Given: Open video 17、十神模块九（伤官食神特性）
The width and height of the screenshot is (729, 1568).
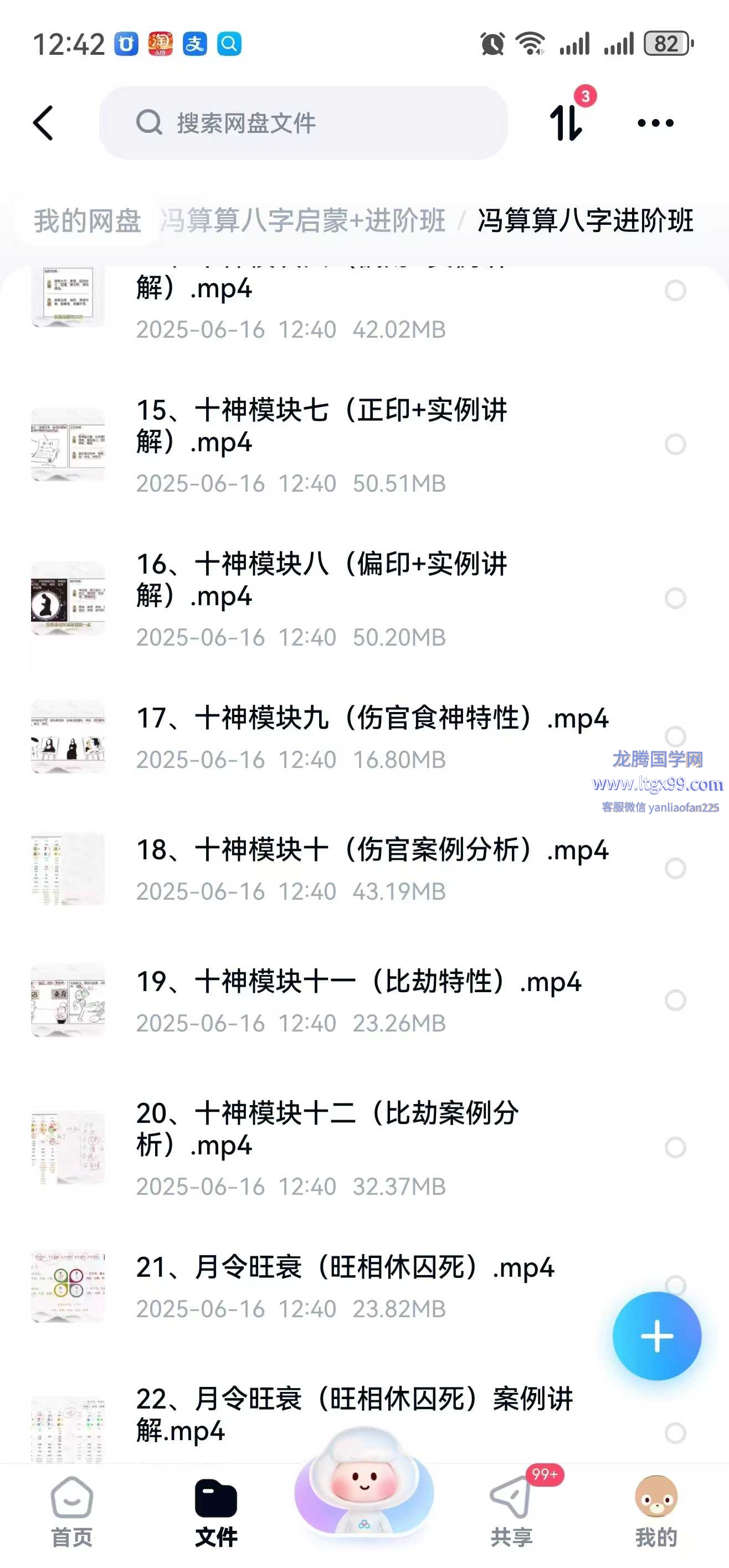Looking at the screenshot, I should point(372,719).
